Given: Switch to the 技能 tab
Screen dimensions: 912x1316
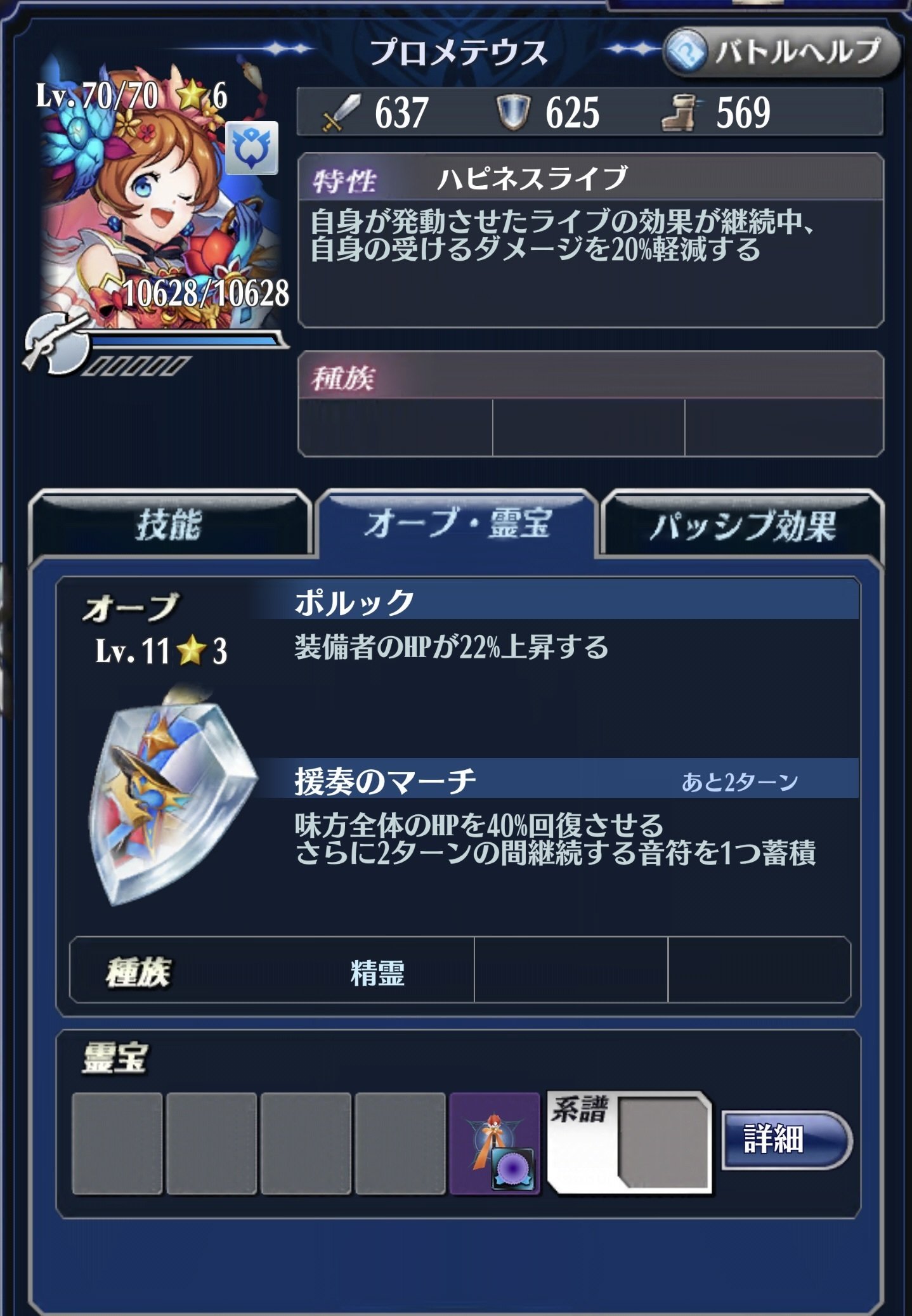Looking at the screenshot, I should (x=170, y=524).
